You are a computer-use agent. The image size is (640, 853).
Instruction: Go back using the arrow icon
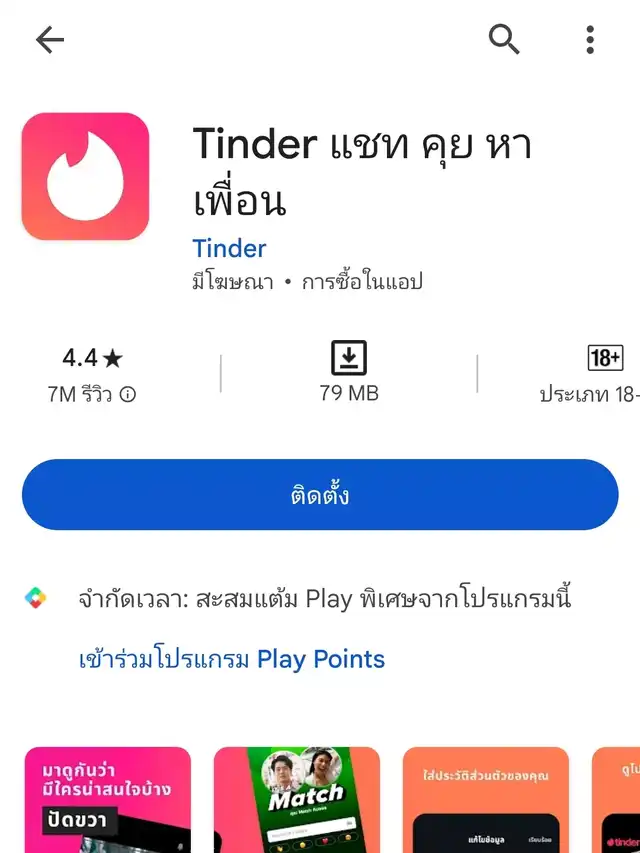(49, 40)
